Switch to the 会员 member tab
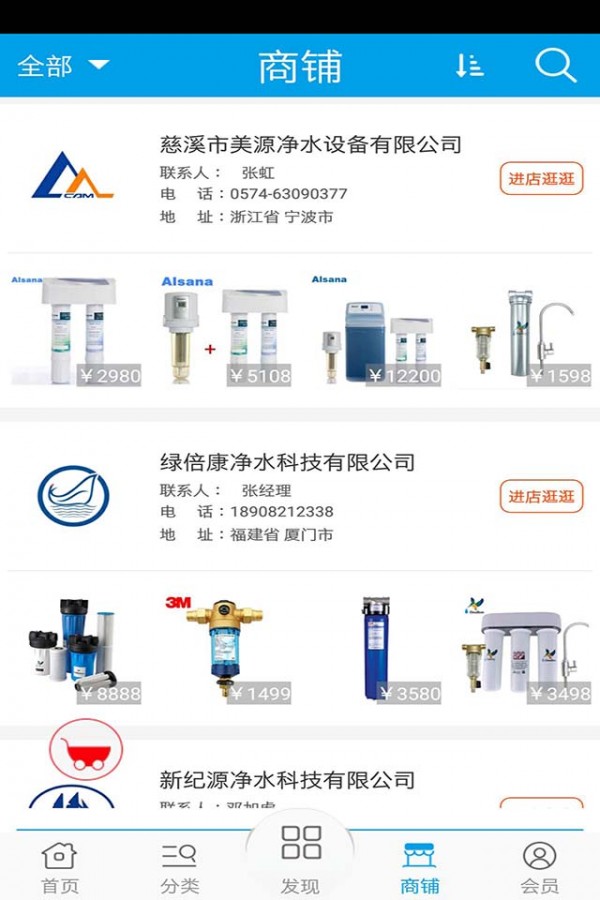This screenshot has width=600, height=900. click(540, 867)
